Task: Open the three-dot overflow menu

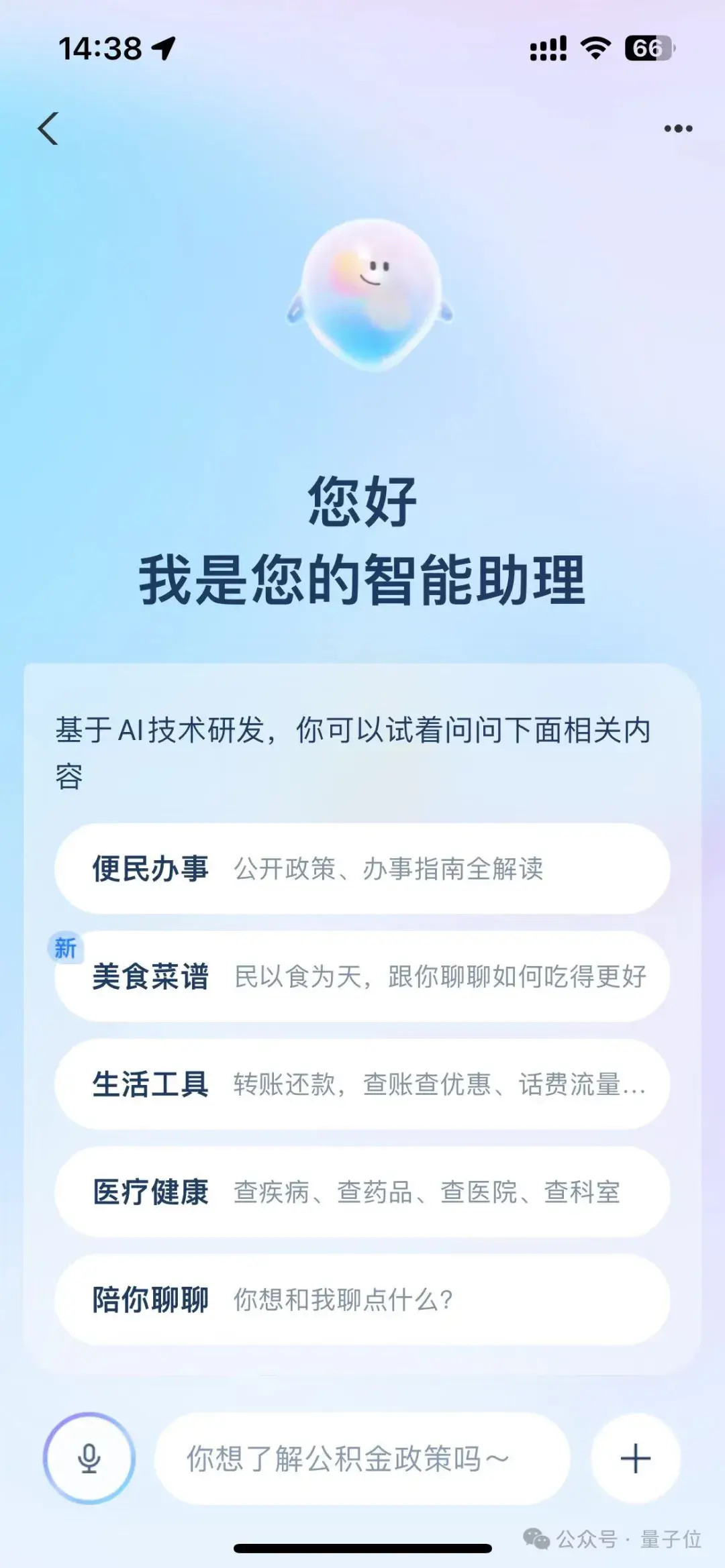Action: pyautogui.click(x=678, y=128)
